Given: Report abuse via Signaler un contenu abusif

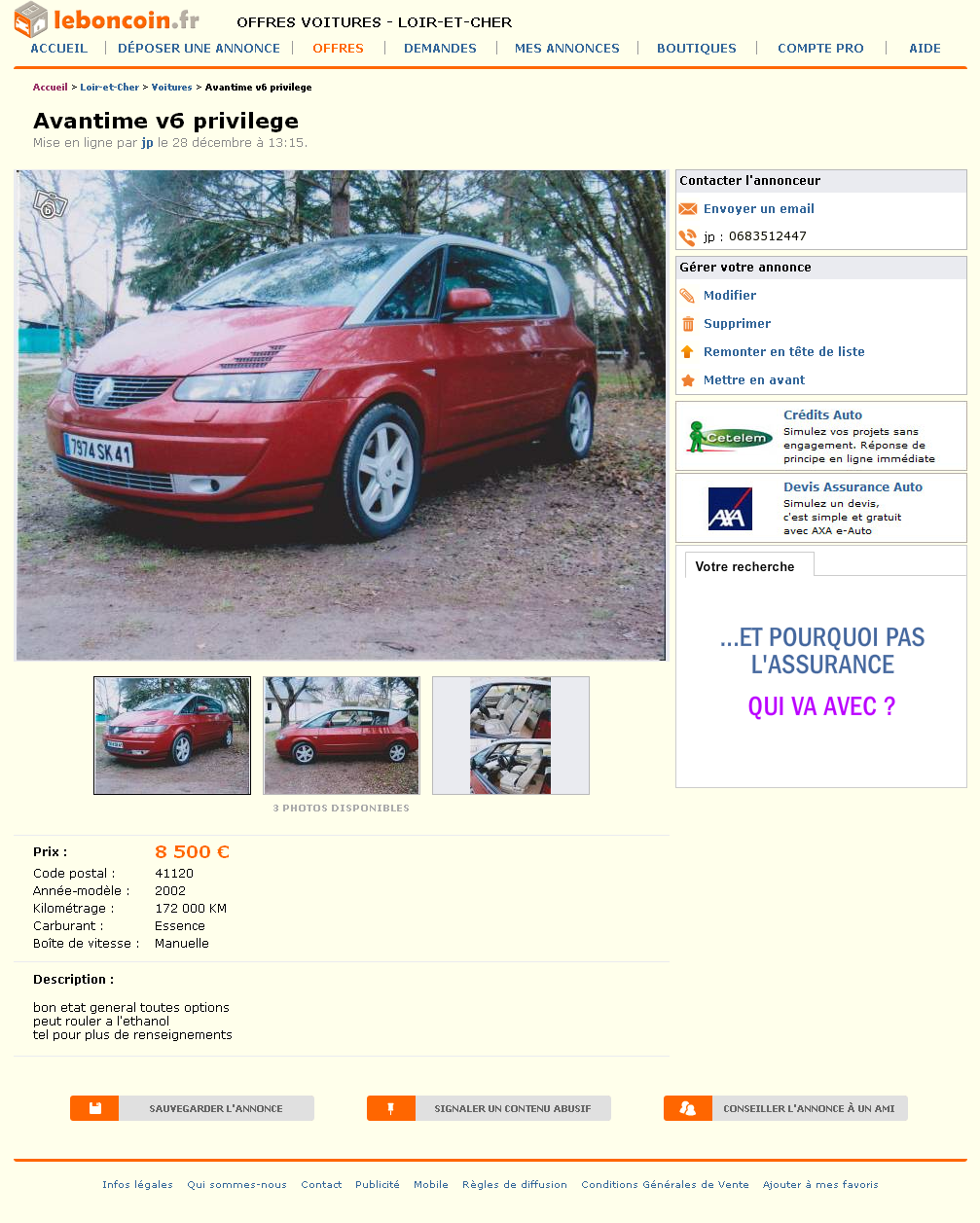Looking at the screenshot, I should coord(490,1108).
